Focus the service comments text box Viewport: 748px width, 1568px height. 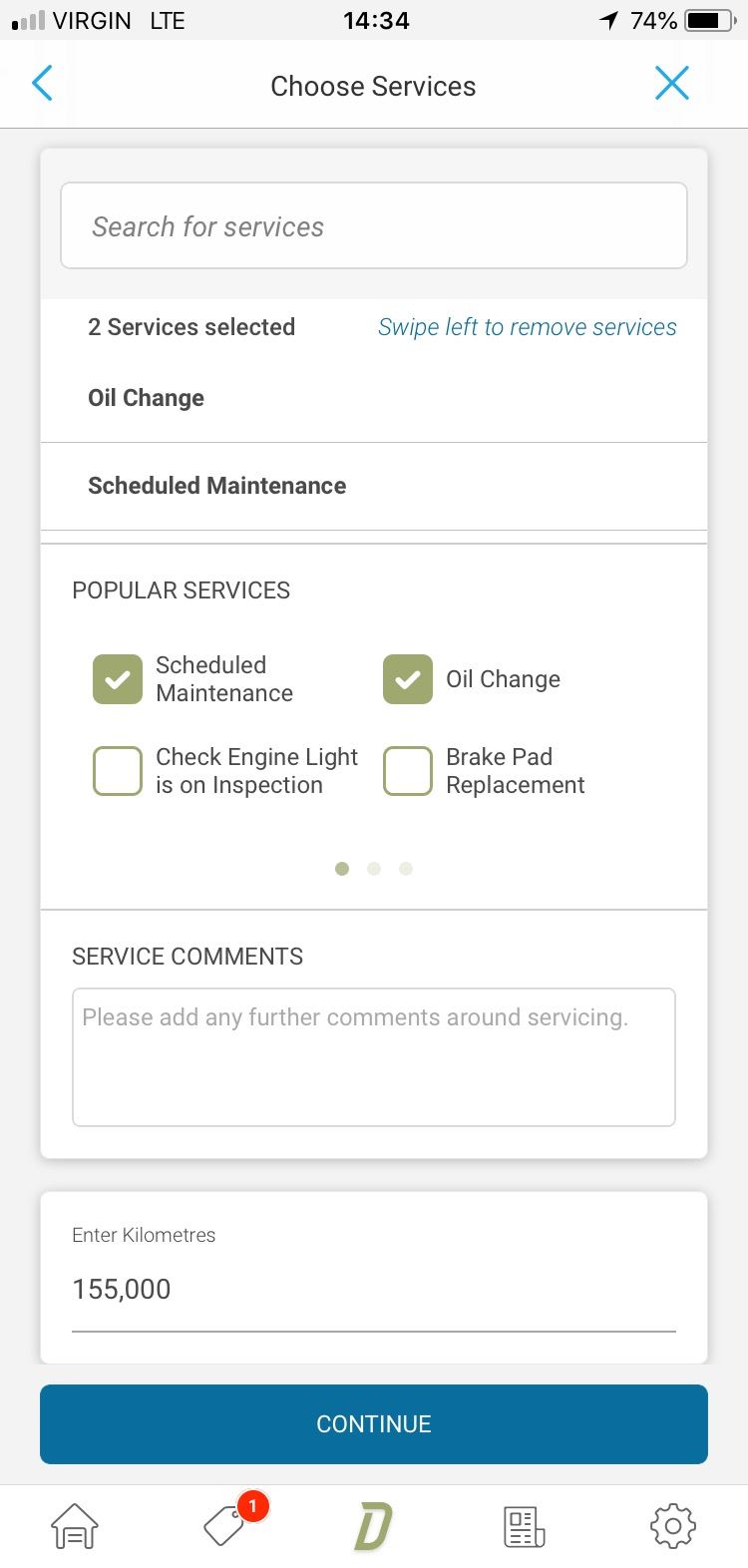[x=374, y=1057]
